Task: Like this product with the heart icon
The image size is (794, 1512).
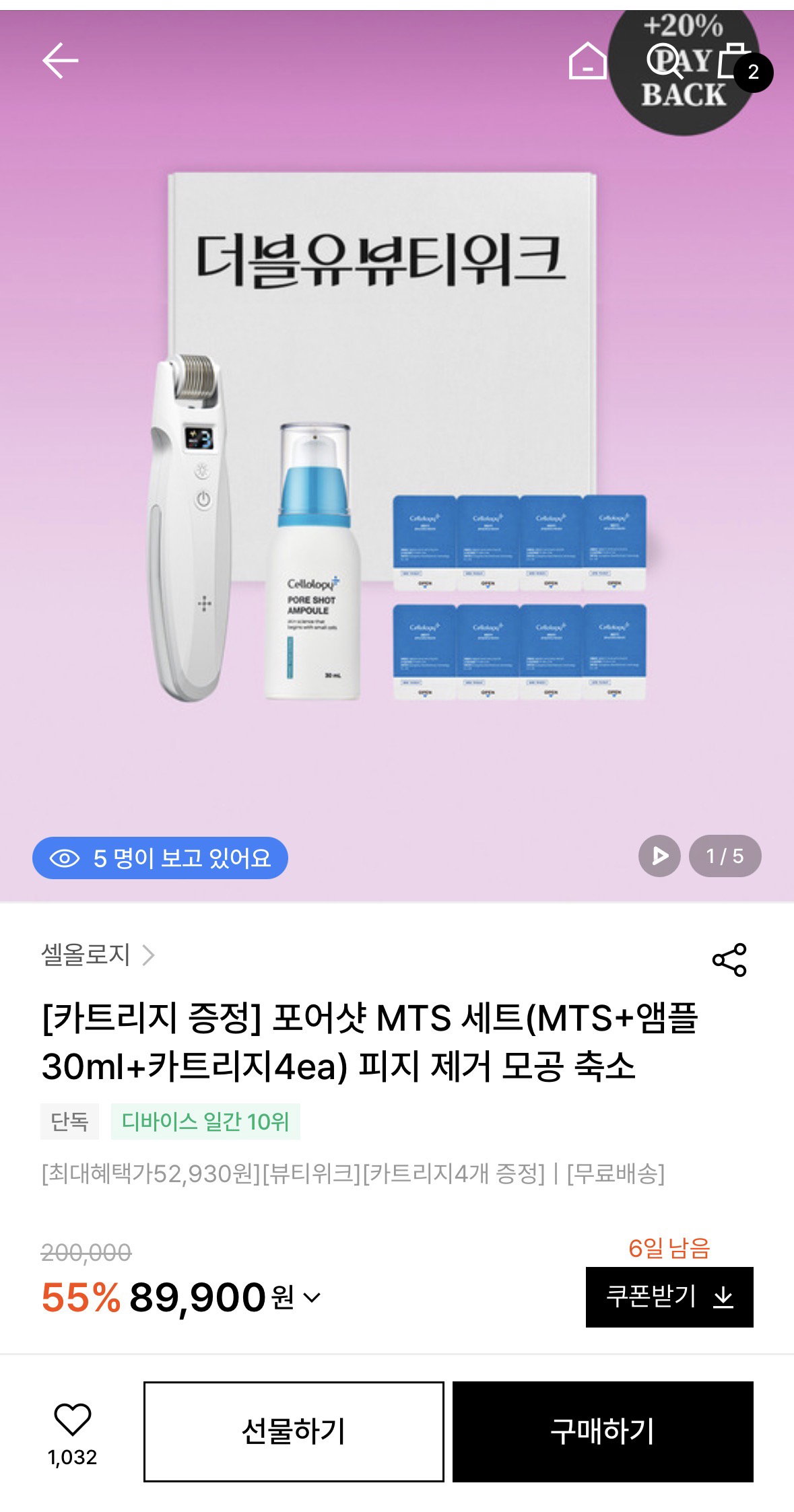Action: click(72, 1420)
